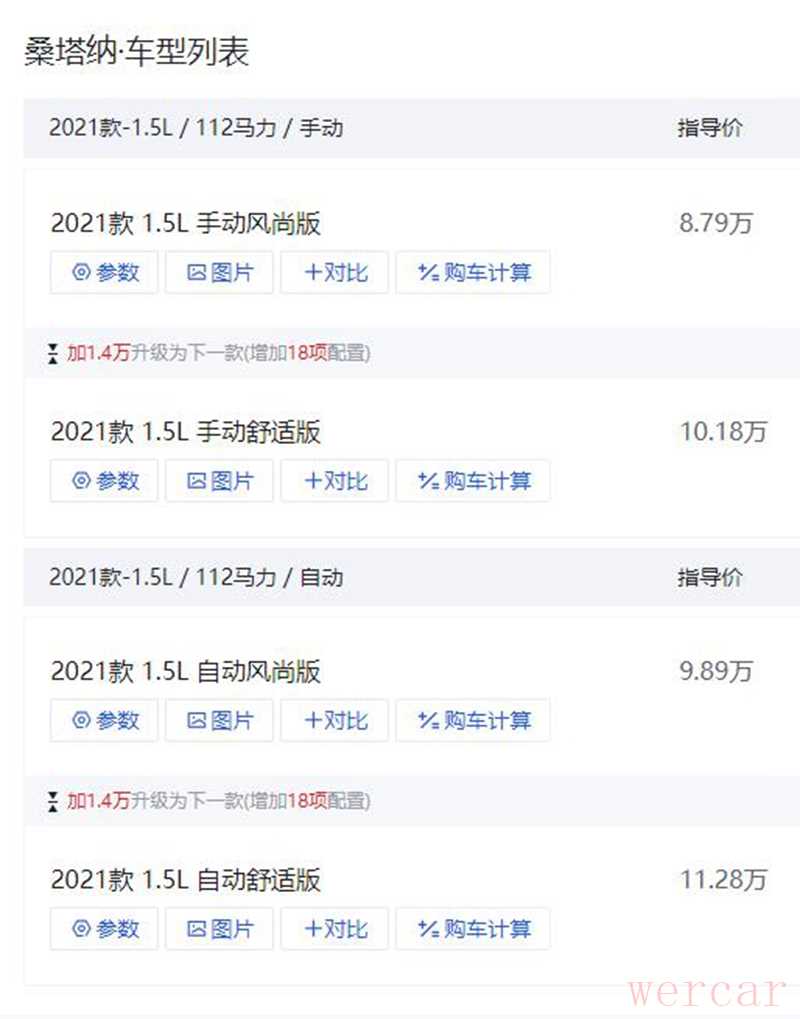Open 购车计算 for 自动舒适版
The height and width of the screenshot is (1019, 800).
pyautogui.click(x=473, y=929)
